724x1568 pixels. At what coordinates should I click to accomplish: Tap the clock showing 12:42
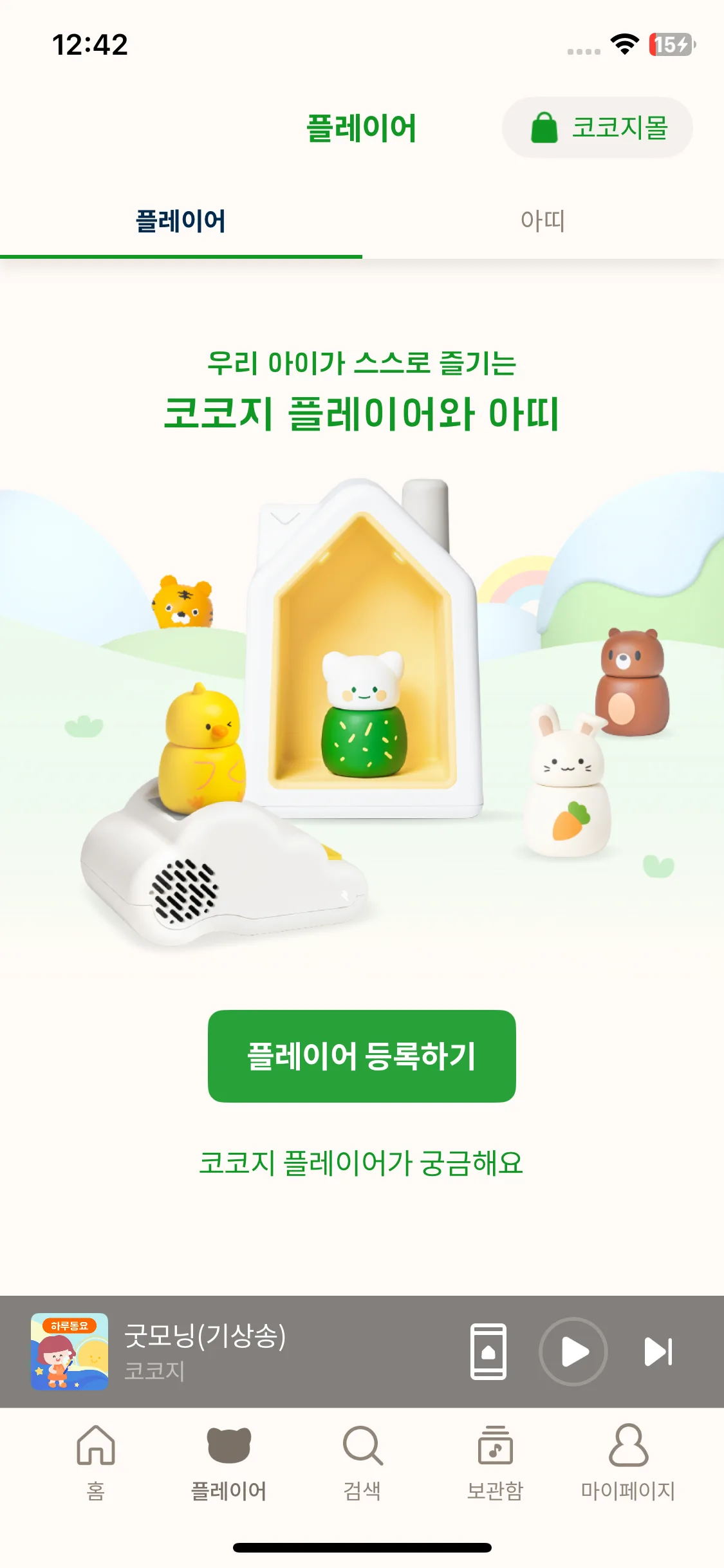[92, 44]
